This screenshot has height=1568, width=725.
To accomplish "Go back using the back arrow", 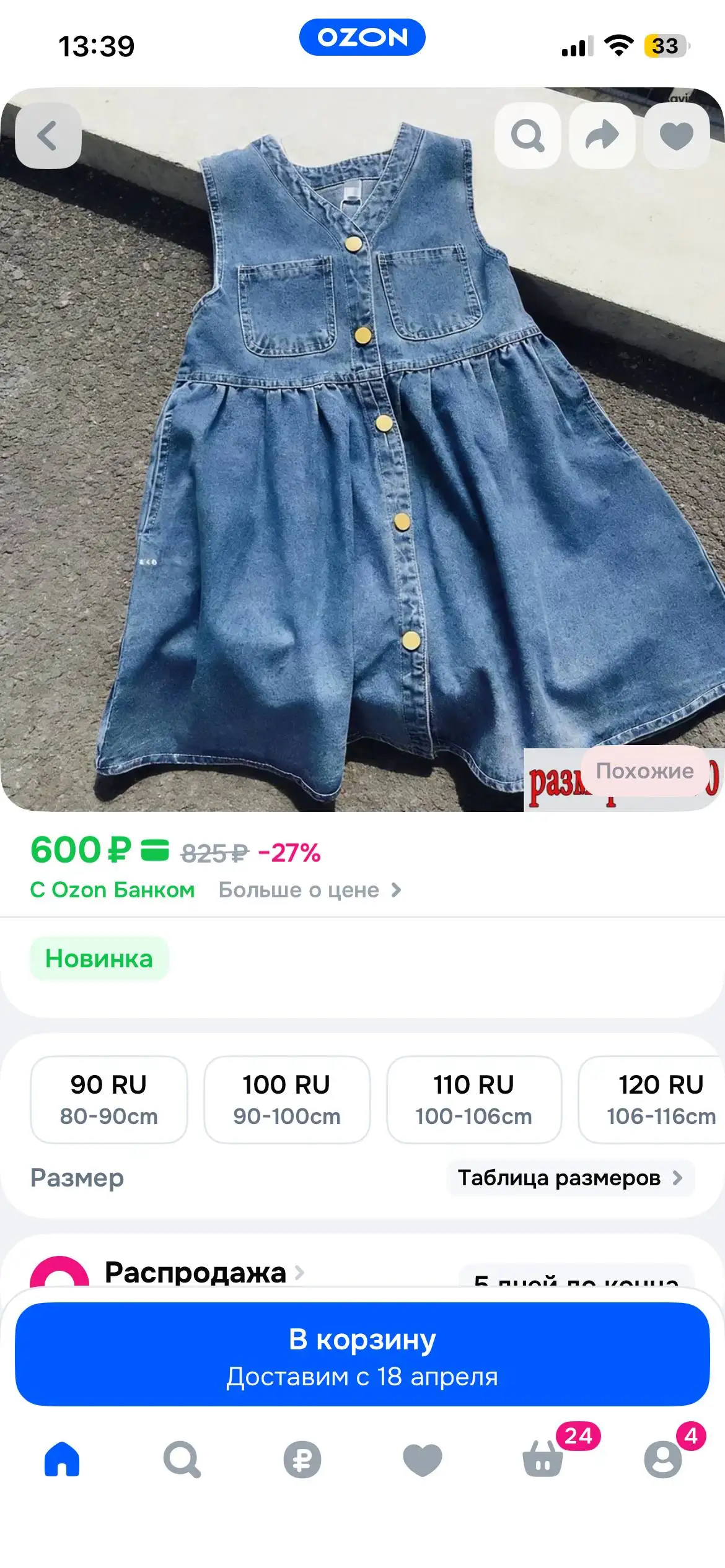I will (48, 136).
